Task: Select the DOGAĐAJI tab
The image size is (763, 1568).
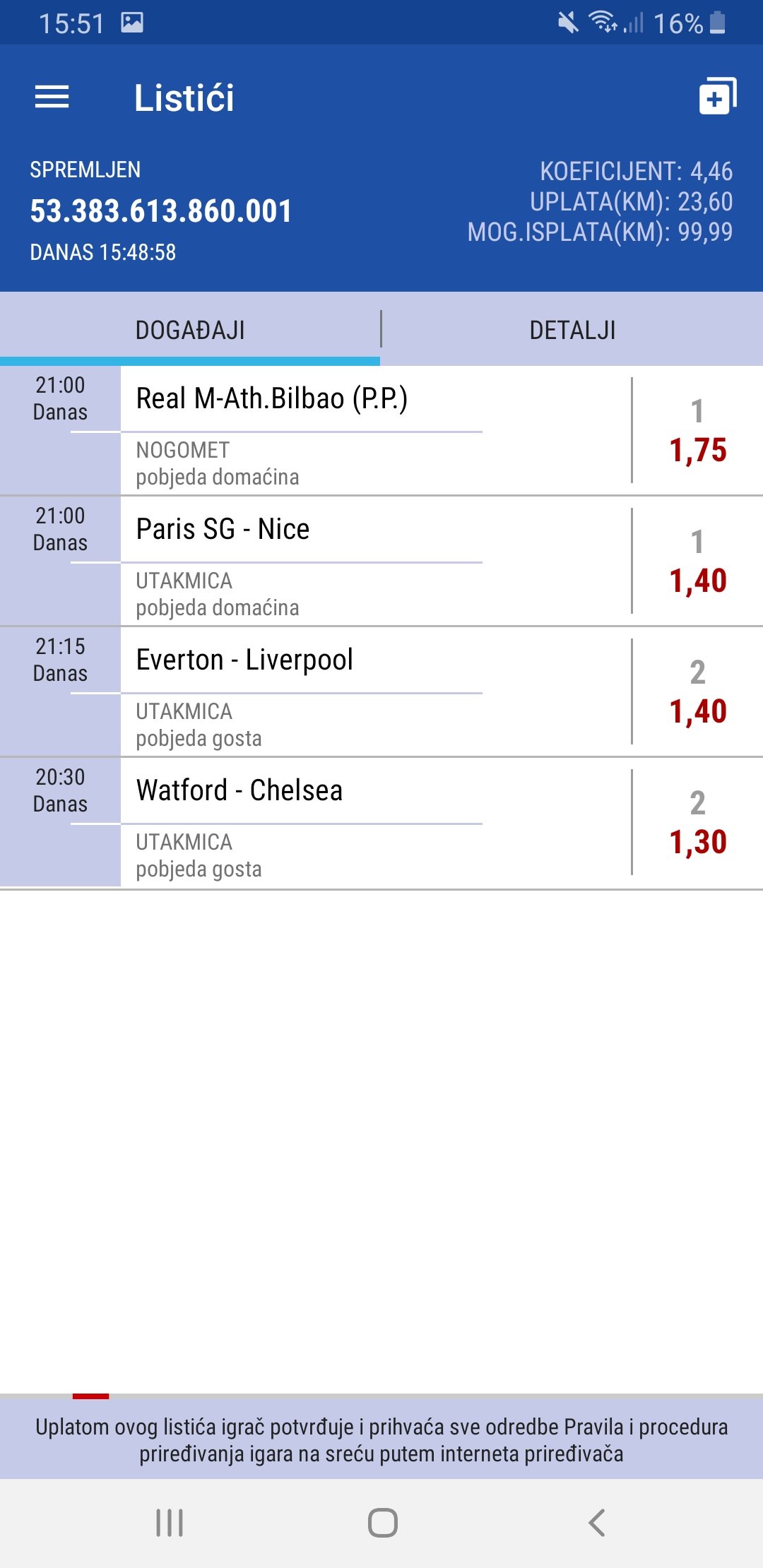Action: click(190, 330)
